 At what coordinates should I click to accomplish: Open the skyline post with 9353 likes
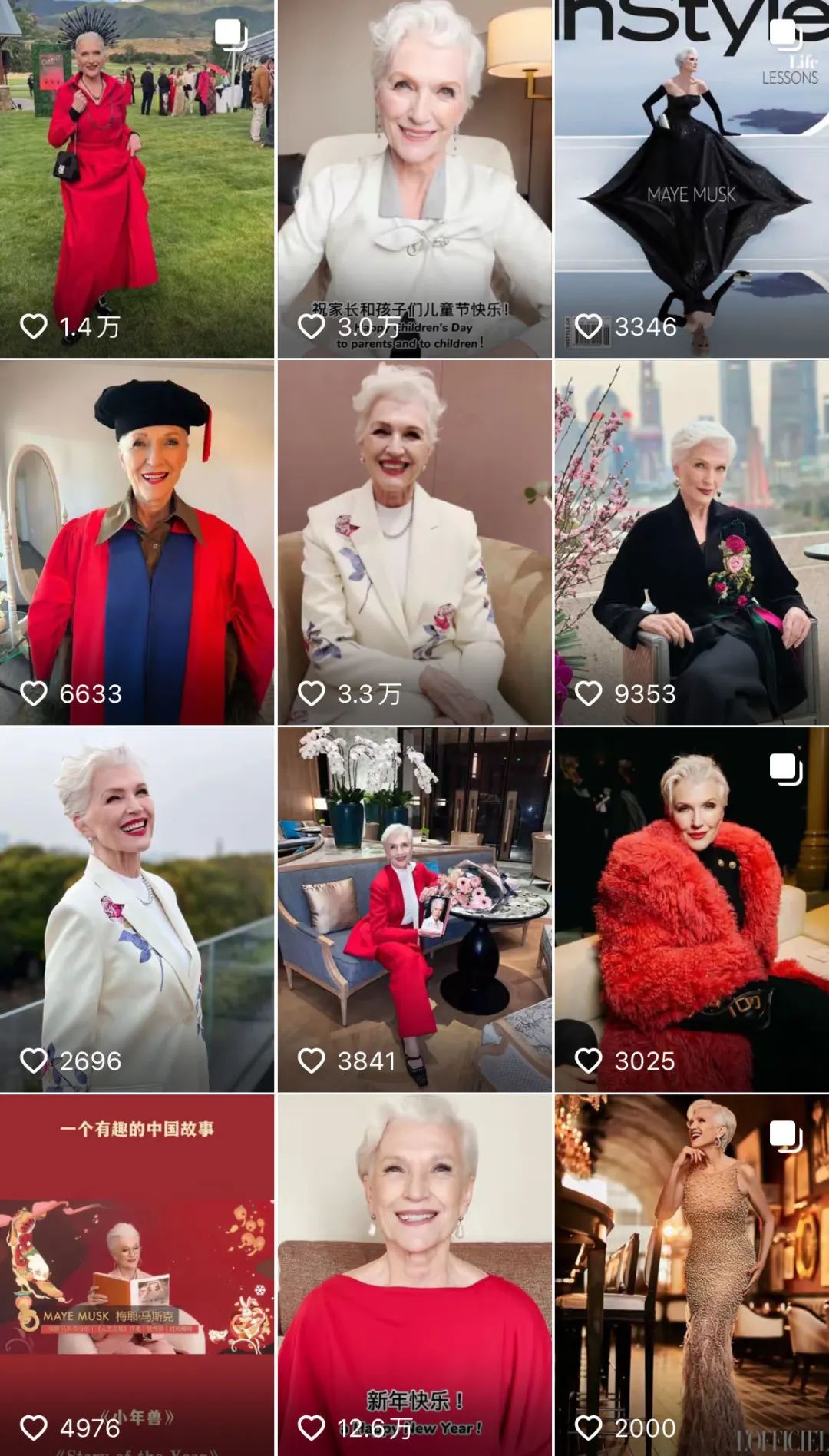(x=692, y=543)
